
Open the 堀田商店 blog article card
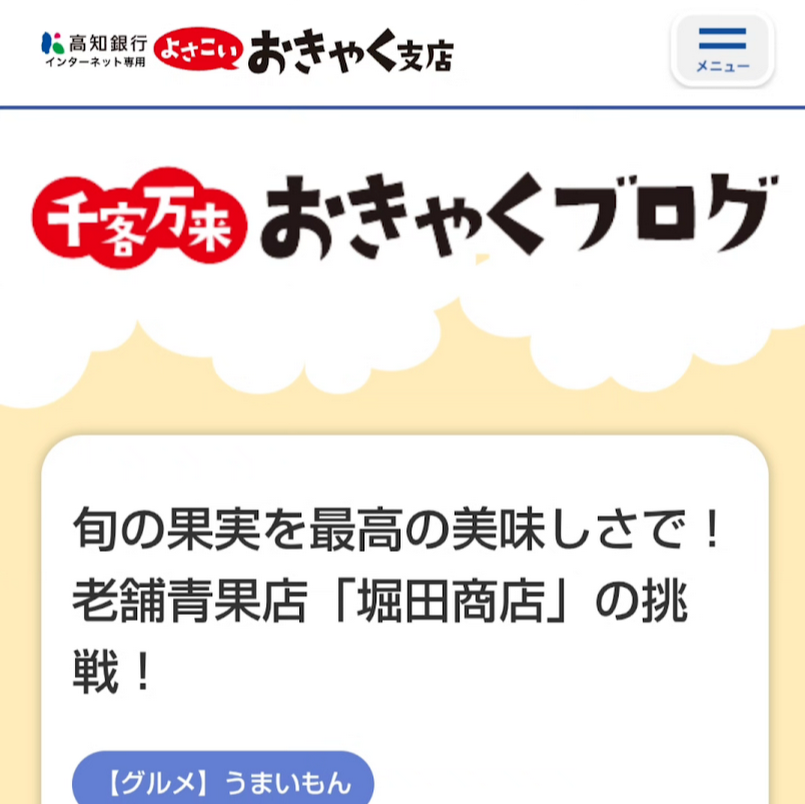point(400,600)
